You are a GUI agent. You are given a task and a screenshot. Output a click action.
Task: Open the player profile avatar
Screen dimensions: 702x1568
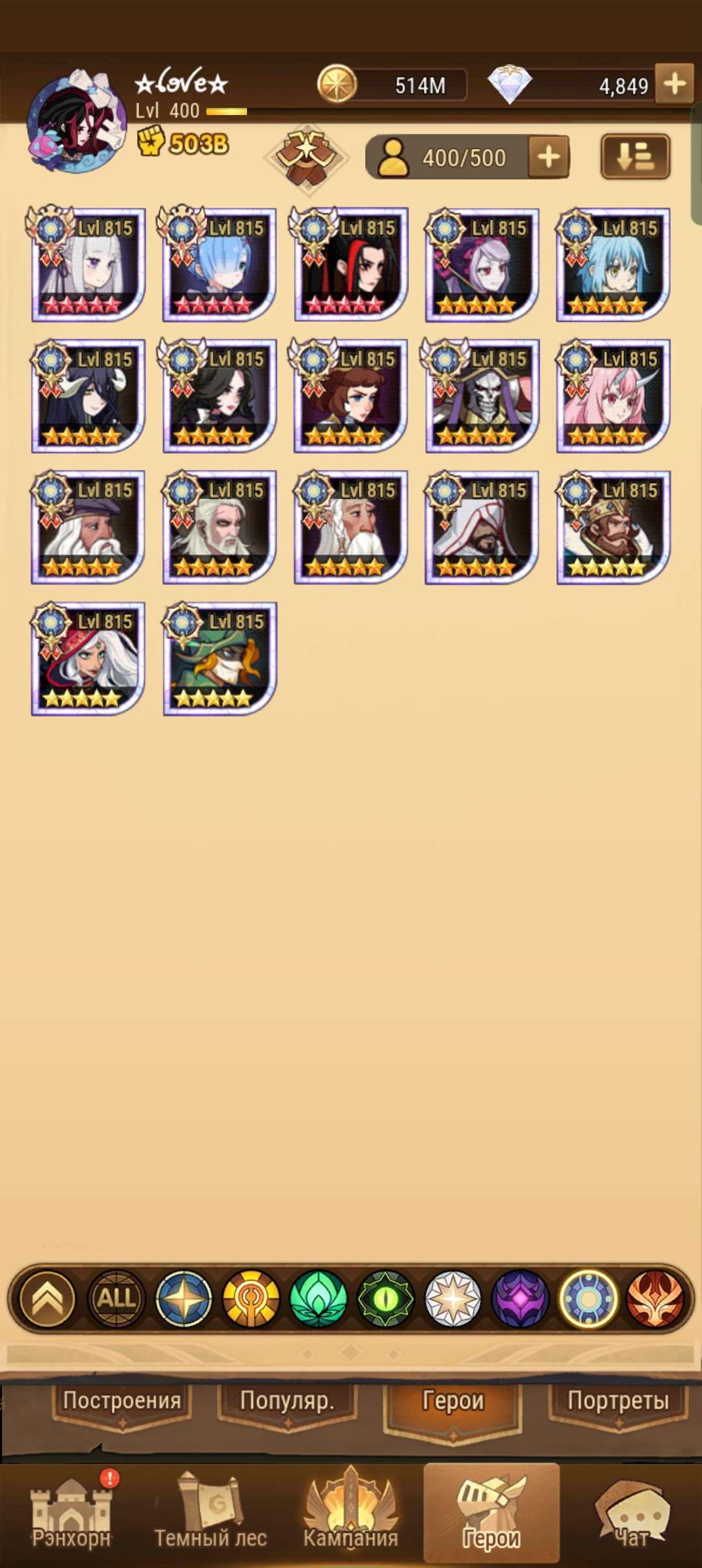77,121
